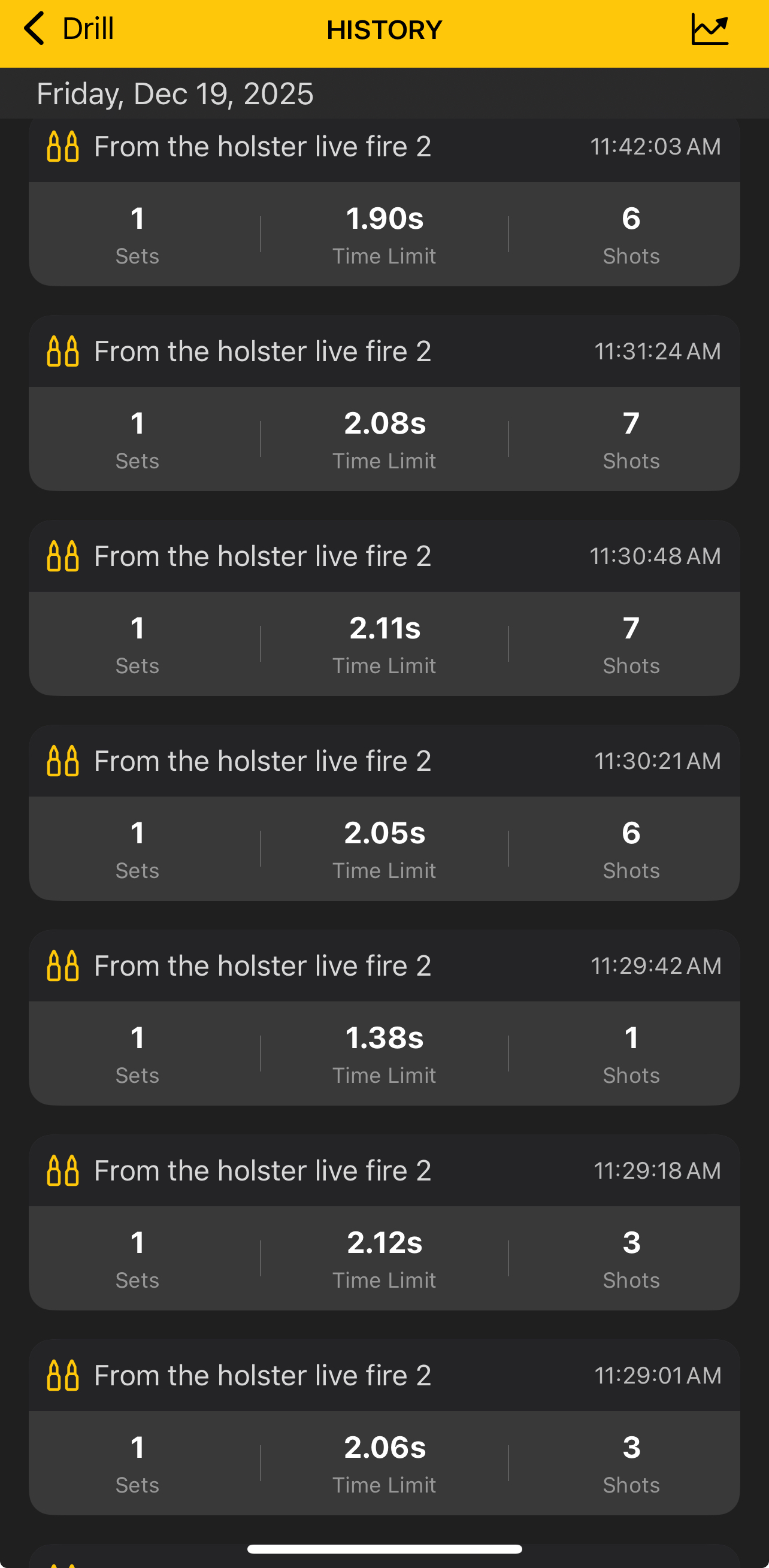Select the 11:30:21 AM drill record
This screenshot has height=1568, width=769.
coord(384,813)
